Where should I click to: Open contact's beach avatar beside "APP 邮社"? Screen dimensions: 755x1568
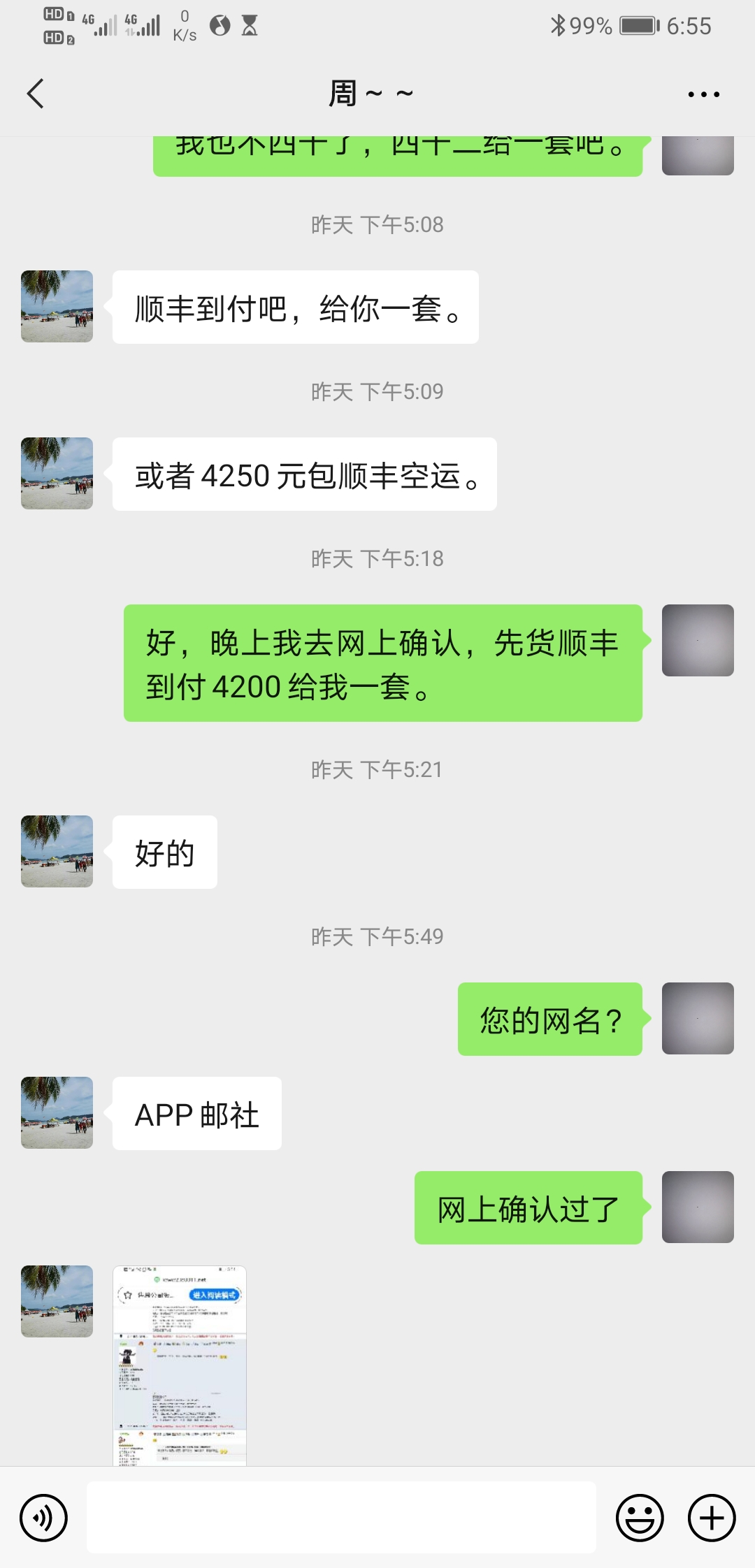(x=57, y=1112)
